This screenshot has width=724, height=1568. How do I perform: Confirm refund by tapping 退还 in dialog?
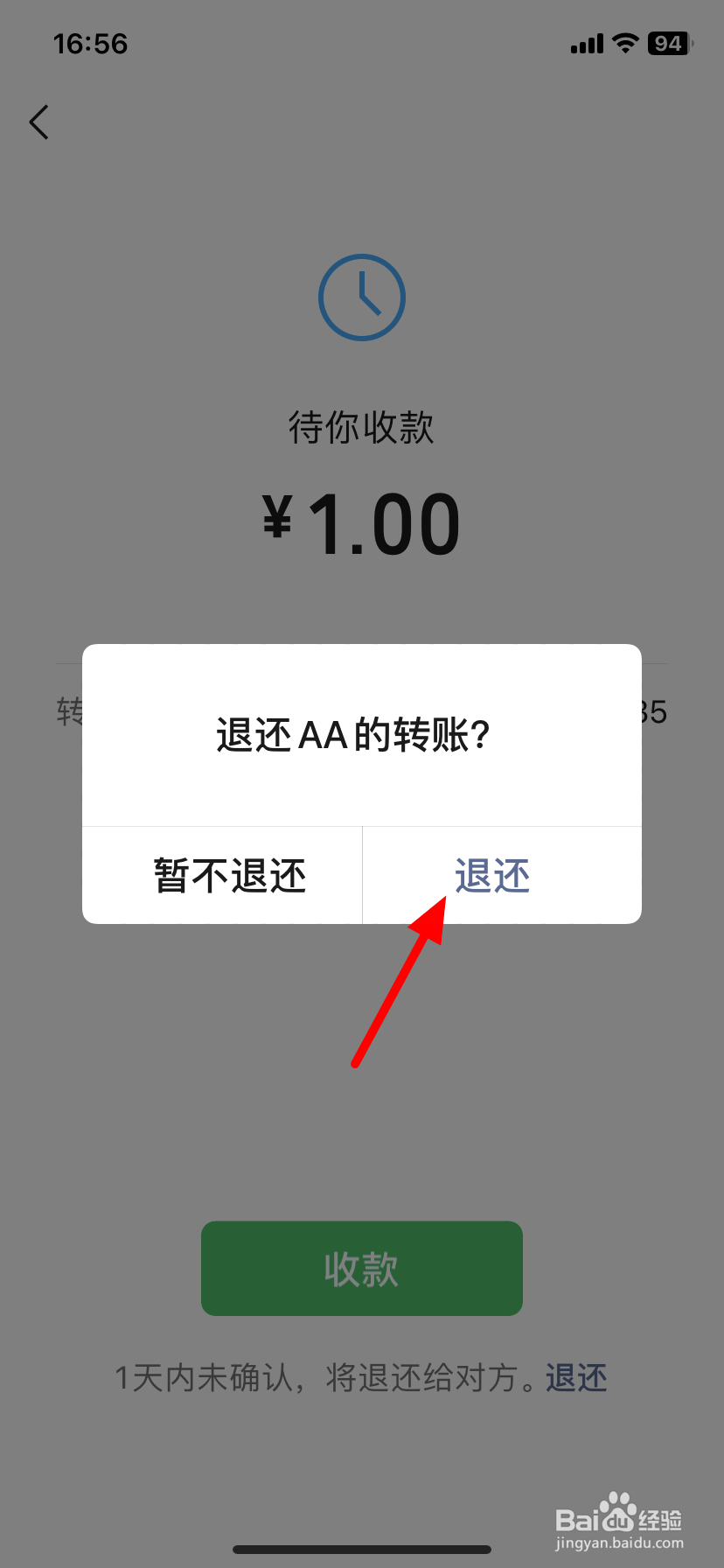pyautogui.click(x=491, y=874)
